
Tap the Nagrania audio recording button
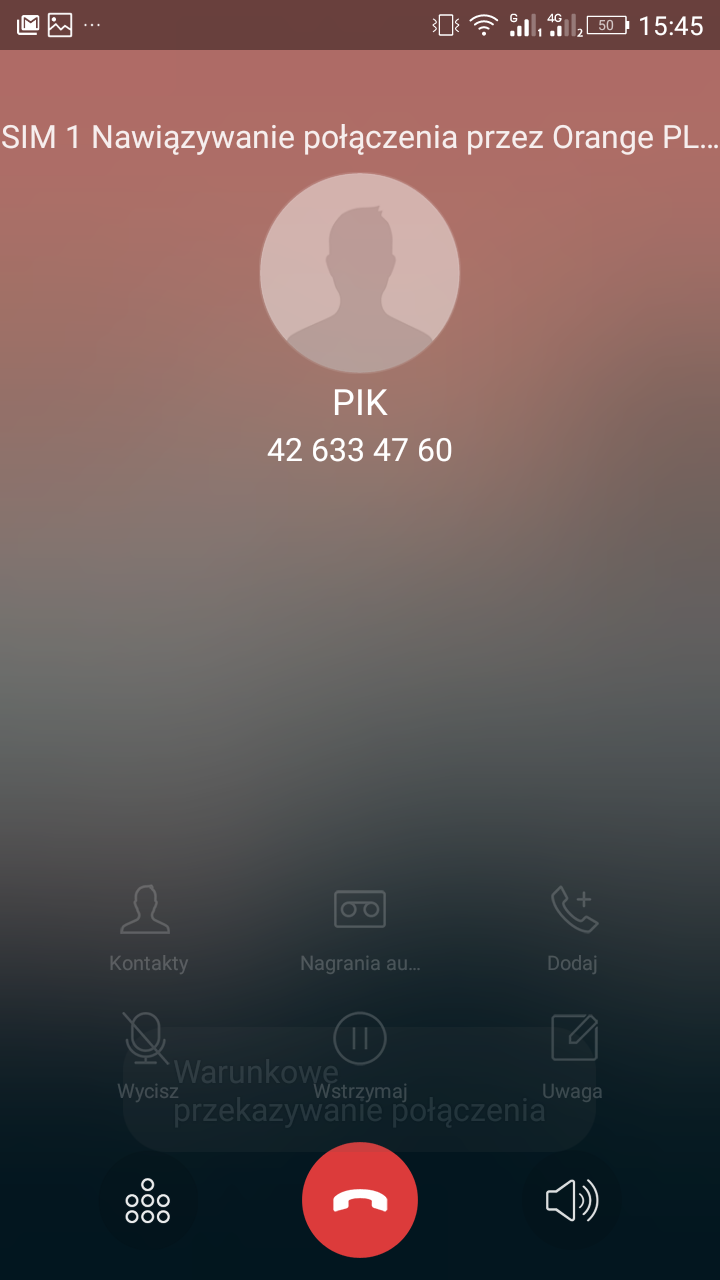[x=360, y=925]
